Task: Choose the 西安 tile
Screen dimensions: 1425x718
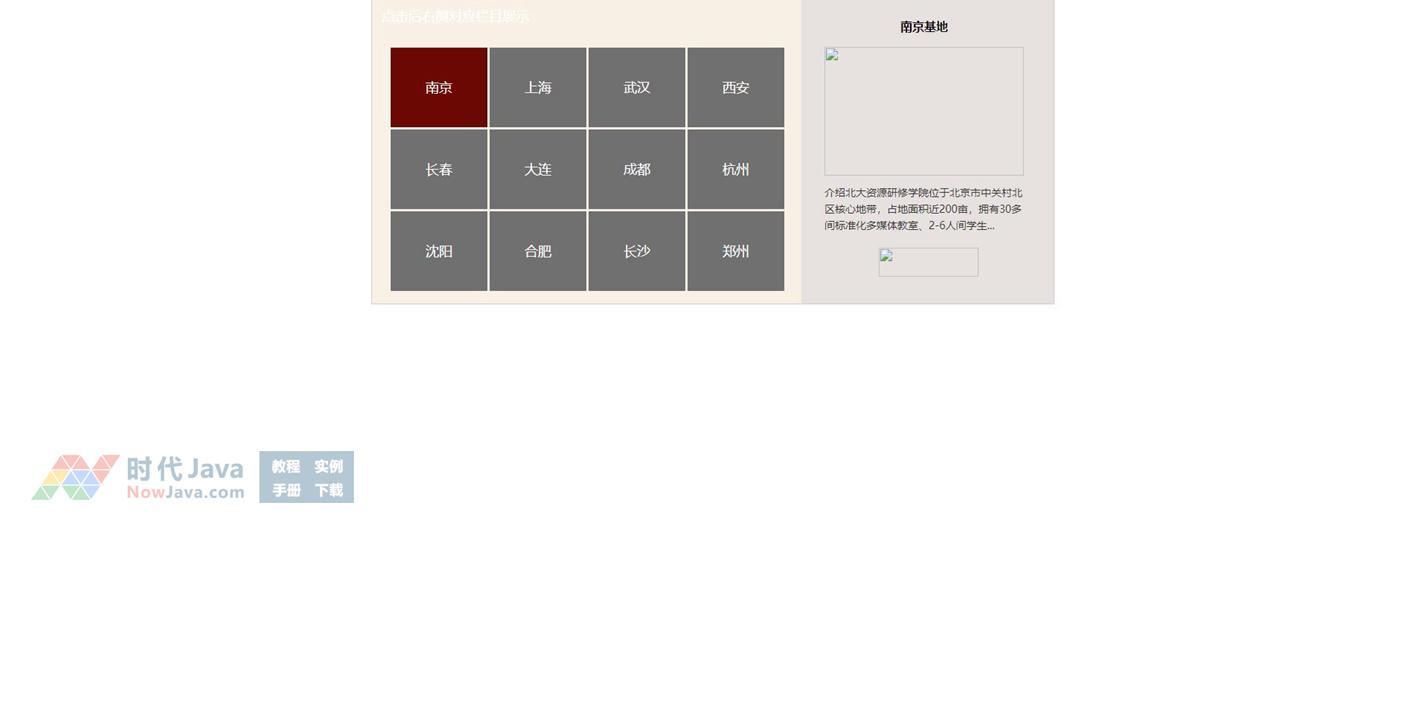Action: click(x=736, y=87)
